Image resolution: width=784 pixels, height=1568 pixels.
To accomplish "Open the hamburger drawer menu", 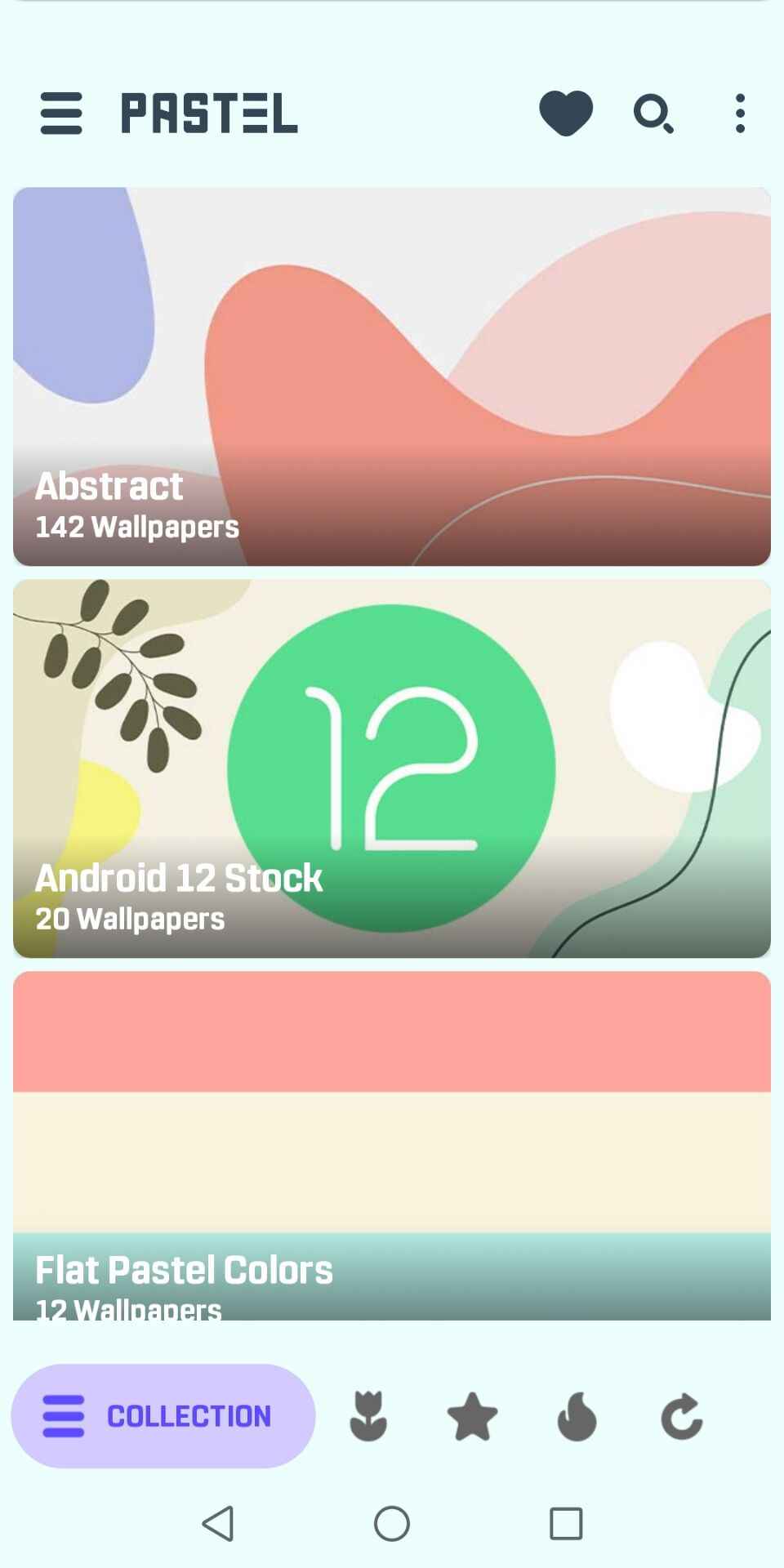I will click(61, 113).
